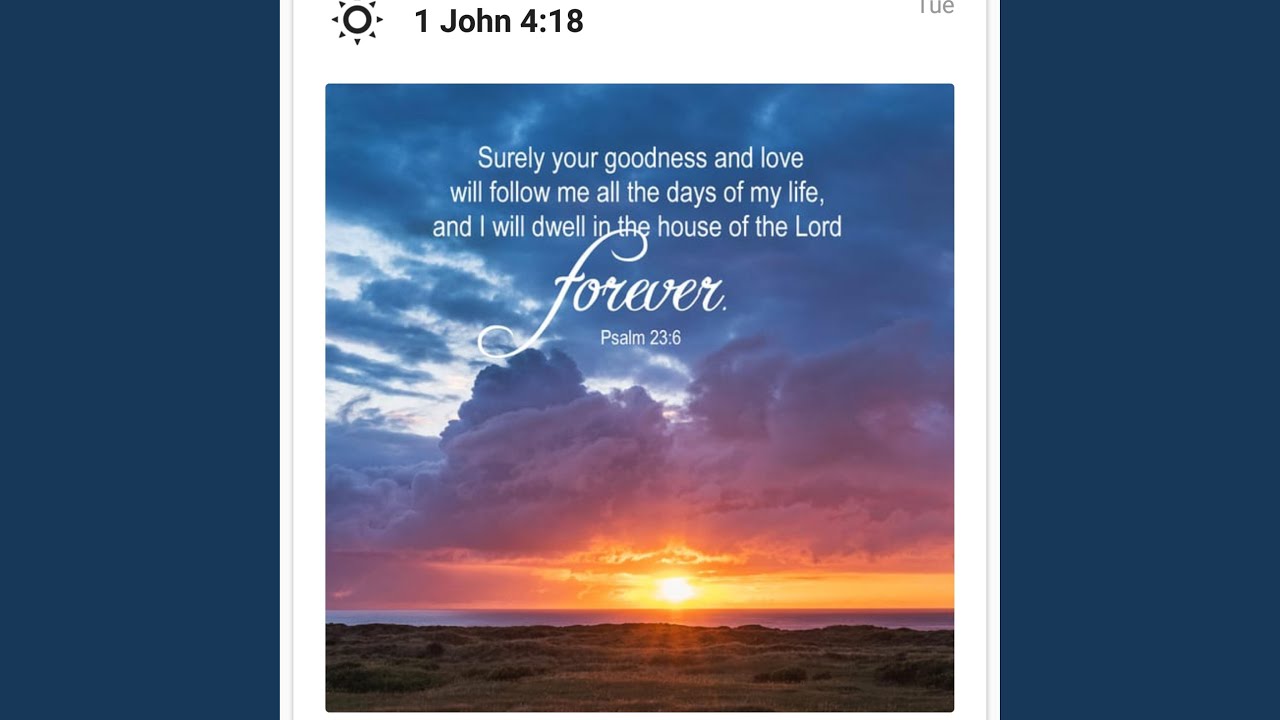Image resolution: width=1280 pixels, height=720 pixels.
Task: Open the Psalm 23:6 sunset verse image
Action: (639, 397)
